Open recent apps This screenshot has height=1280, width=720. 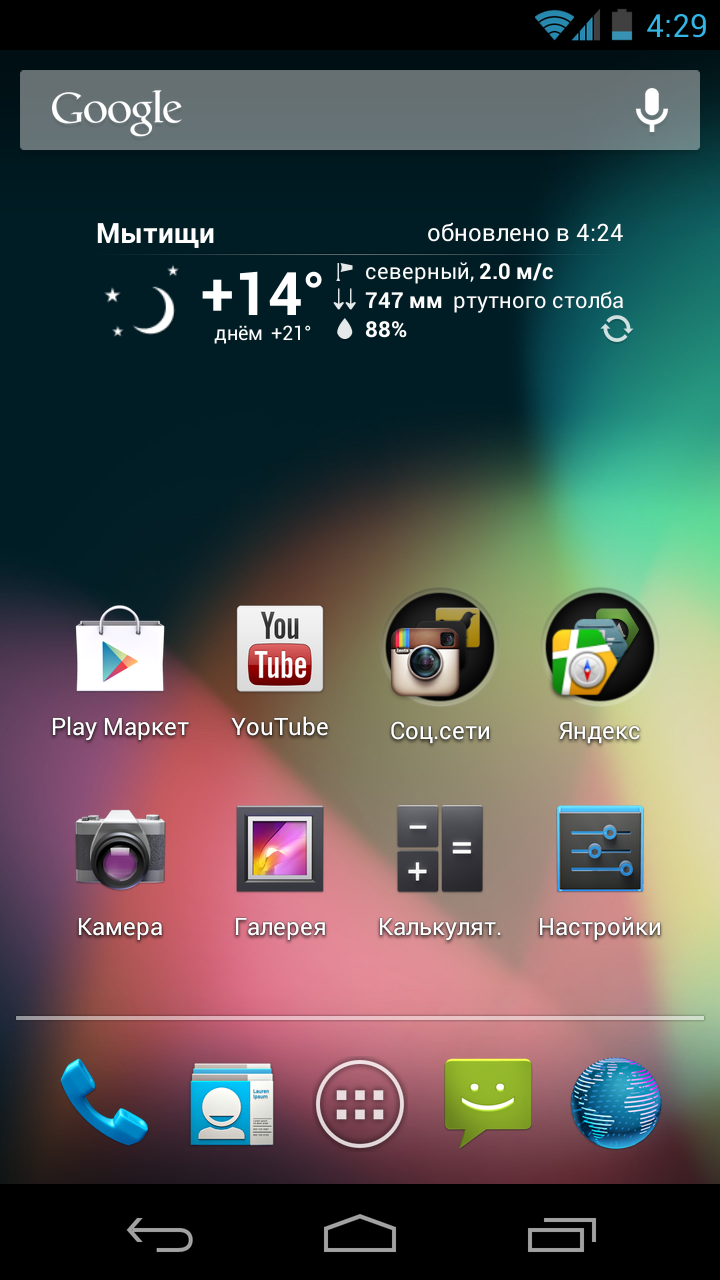click(x=562, y=1234)
